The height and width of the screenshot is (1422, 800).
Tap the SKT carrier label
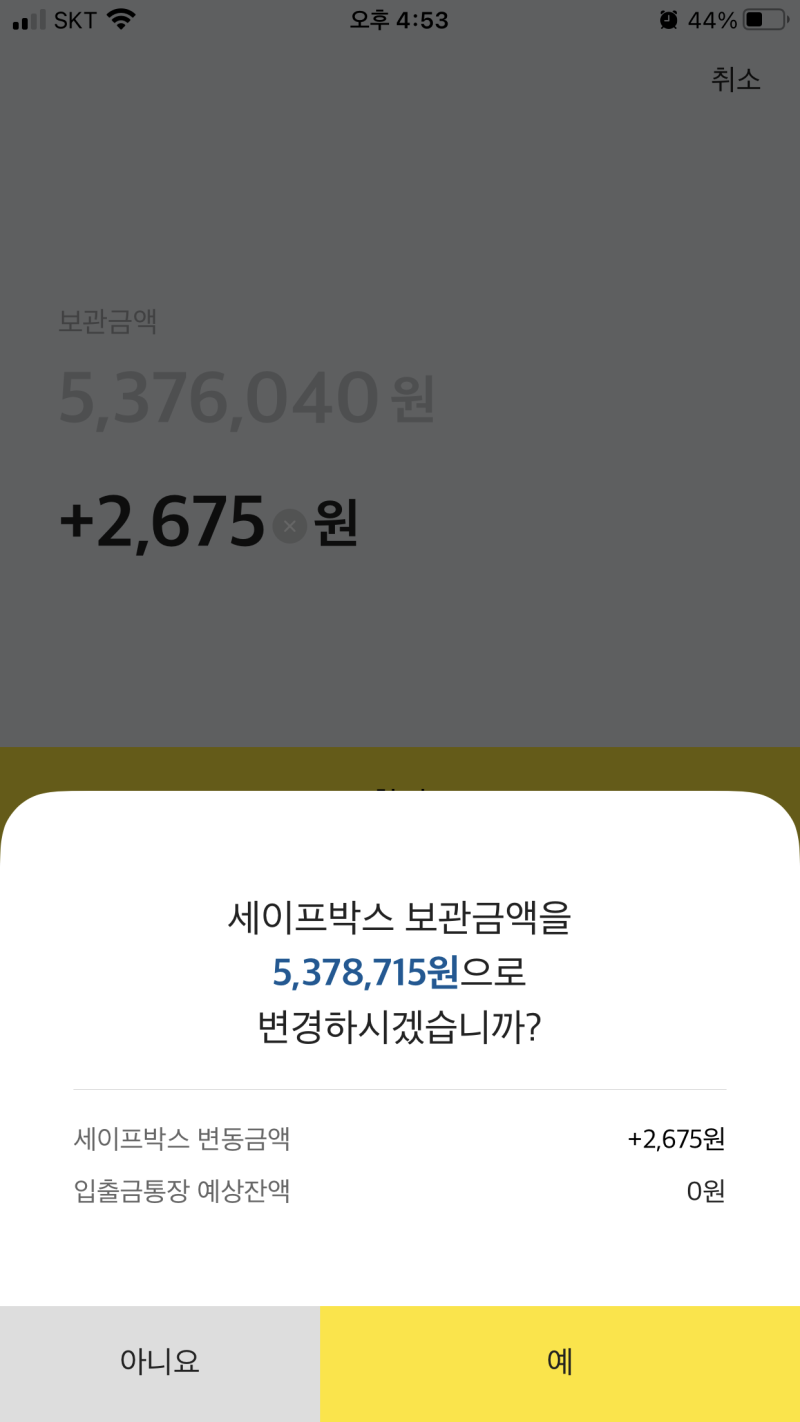pyautogui.click(x=76, y=18)
